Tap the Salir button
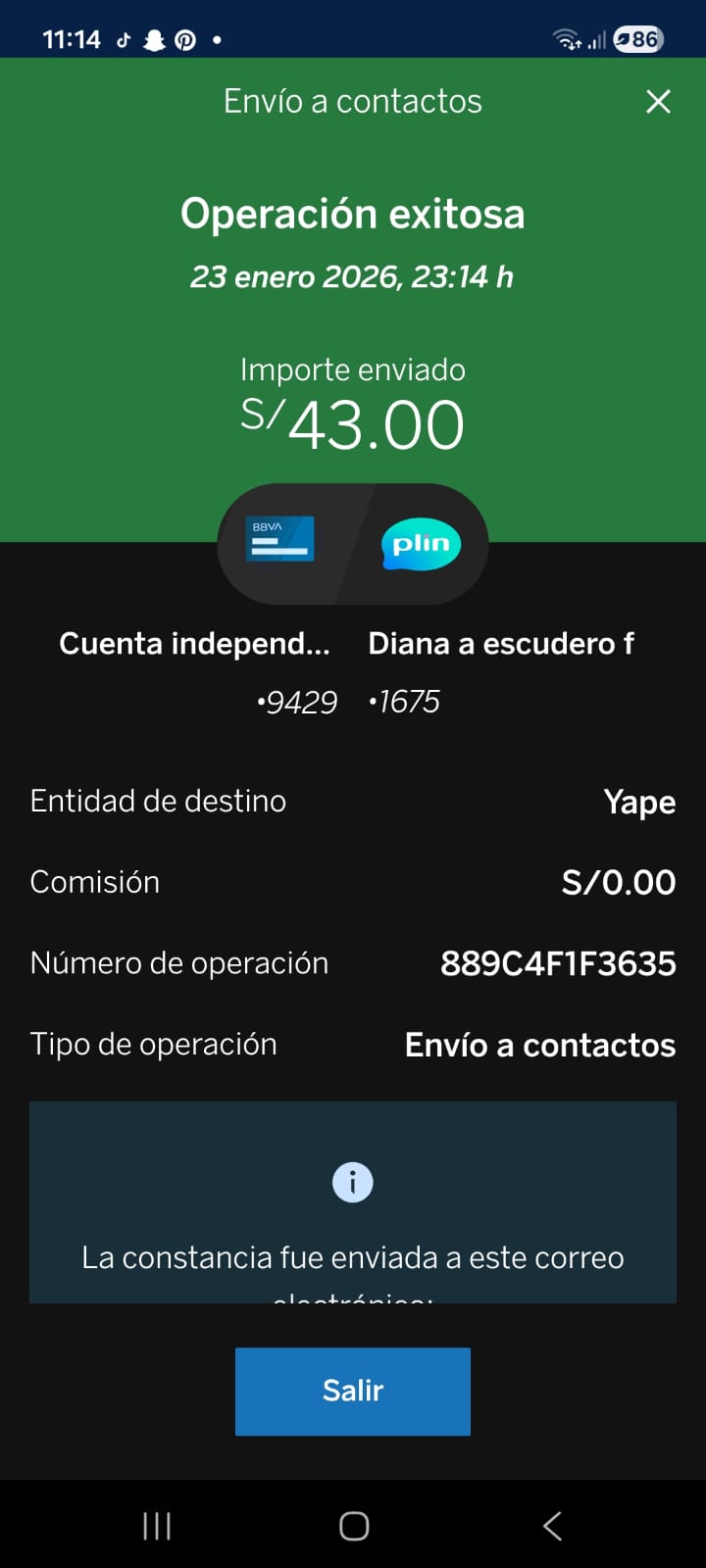 [353, 1391]
